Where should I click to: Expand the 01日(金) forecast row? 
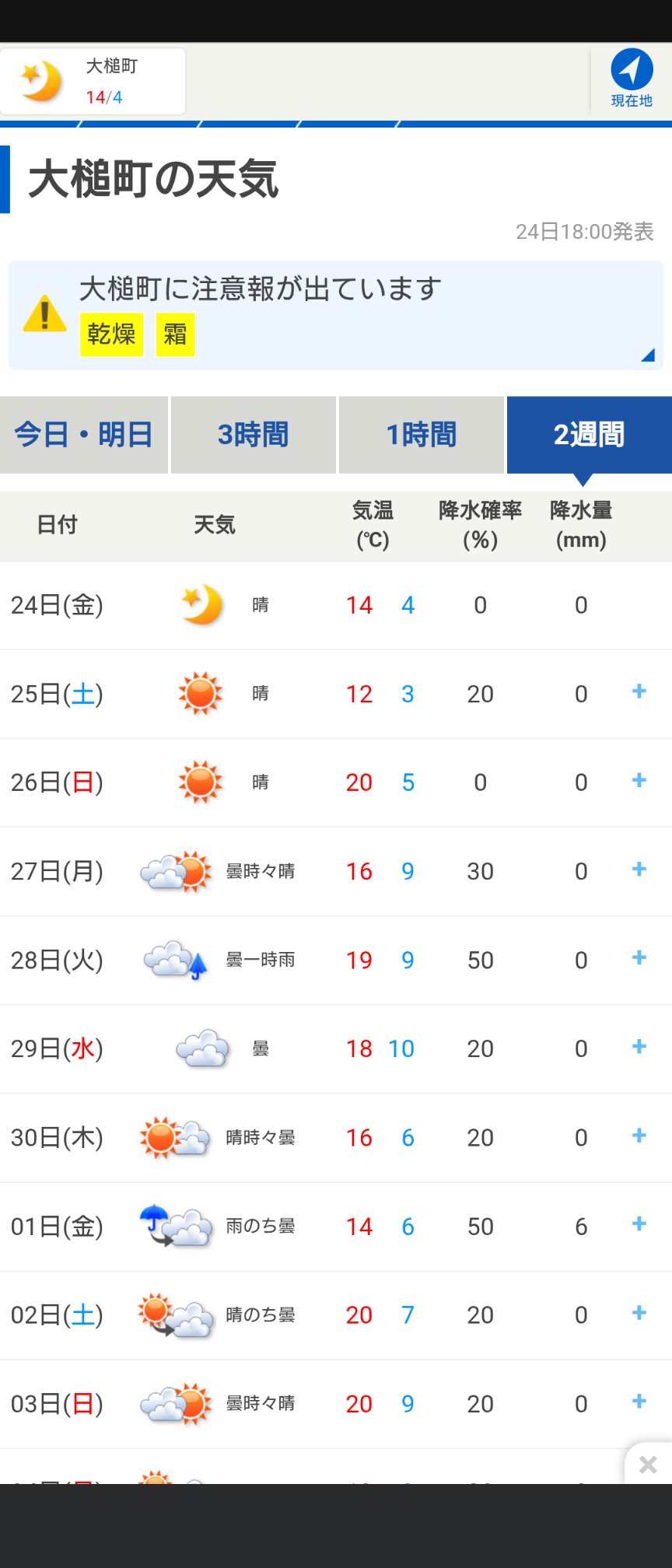pos(639,1224)
